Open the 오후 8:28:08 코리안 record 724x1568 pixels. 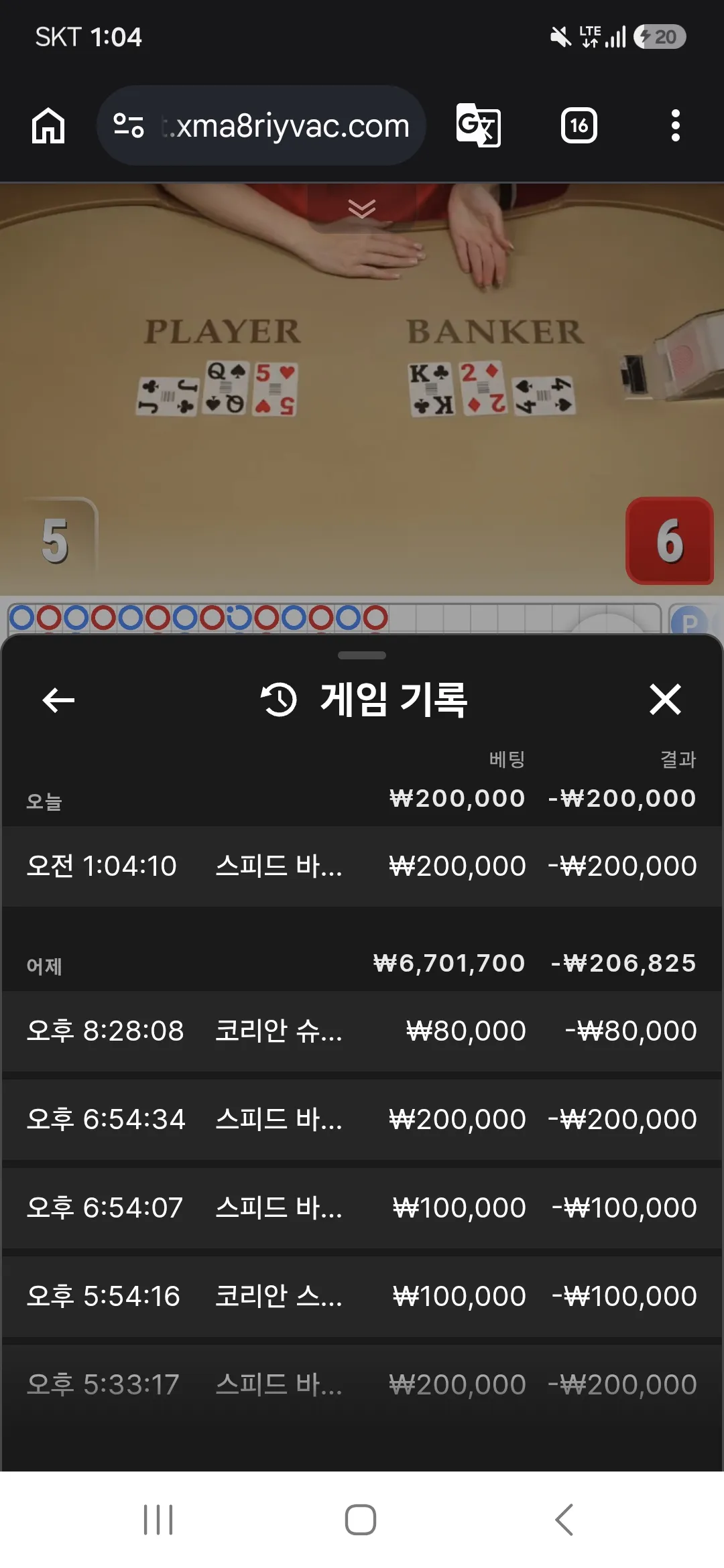coord(362,1031)
